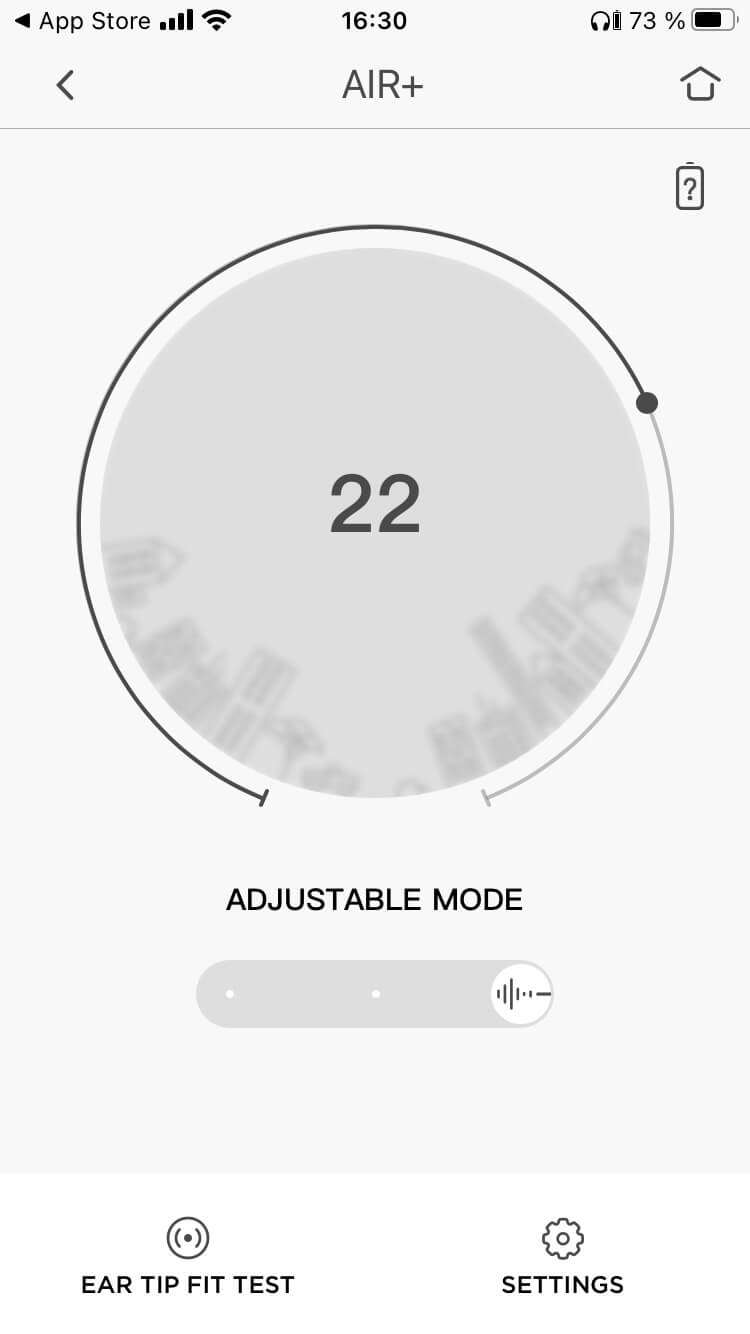
Task: Go back using the arrow
Action: [65, 86]
